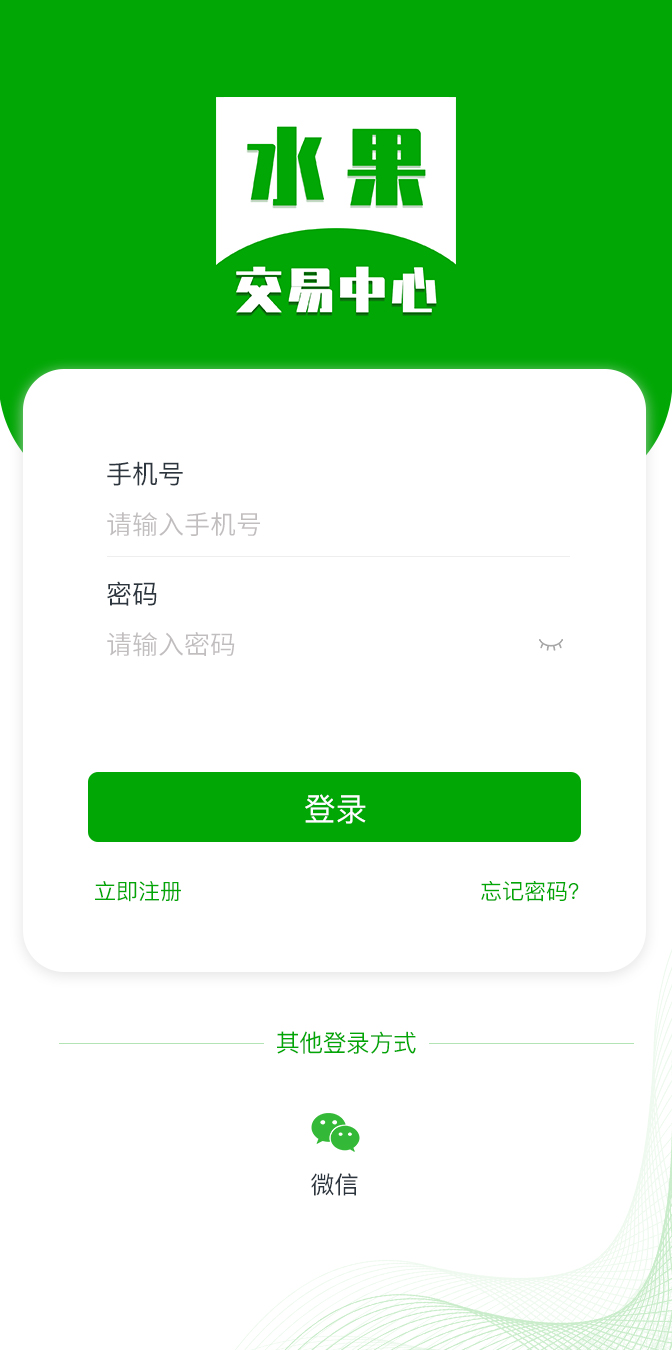The width and height of the screenshot is (672, 1350).
Task: Tap the phone number input field
Action: click(x=337, y=524)
